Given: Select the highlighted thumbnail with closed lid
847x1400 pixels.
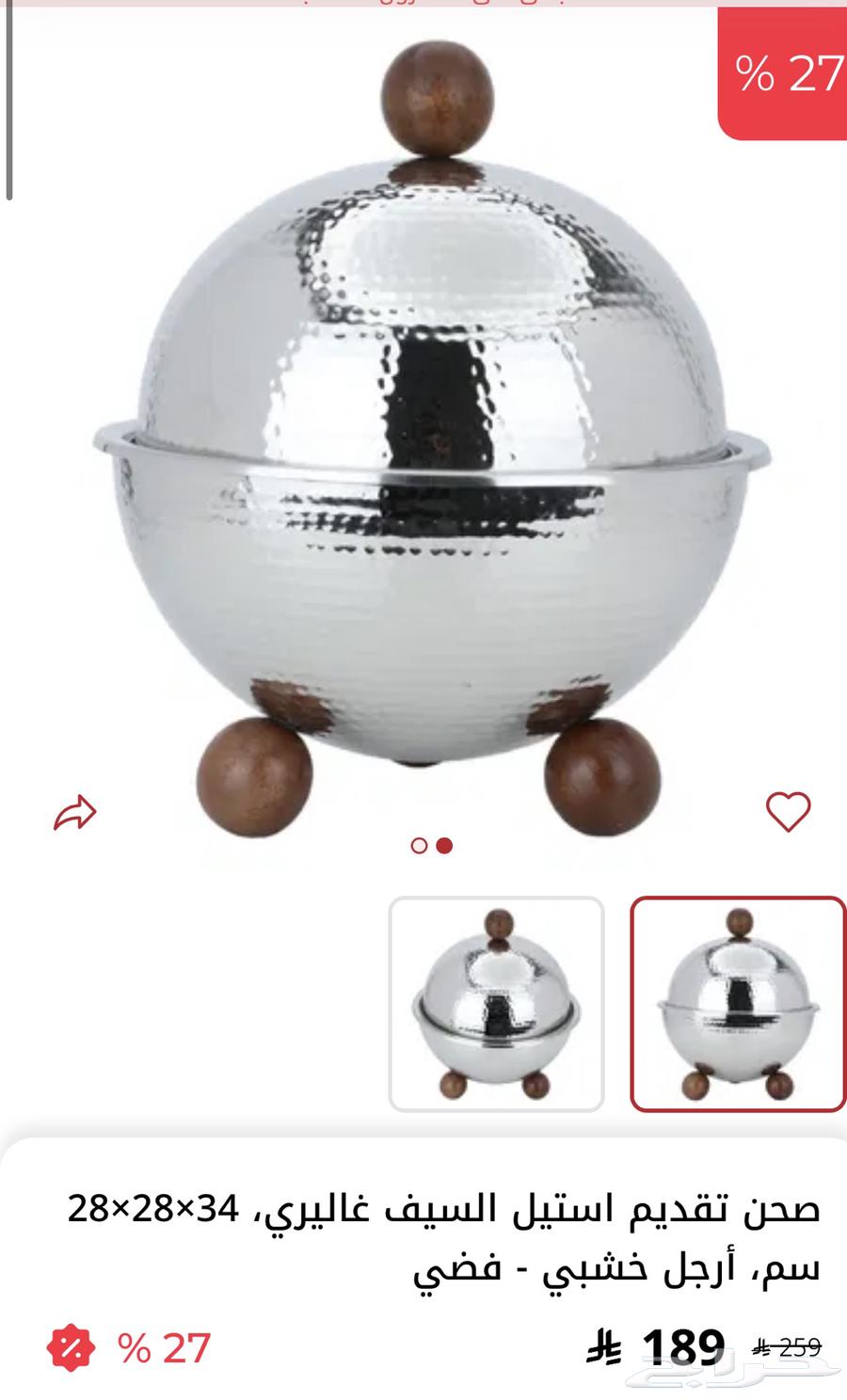Looking at the screenshot, I should (x=738, y=1004).
